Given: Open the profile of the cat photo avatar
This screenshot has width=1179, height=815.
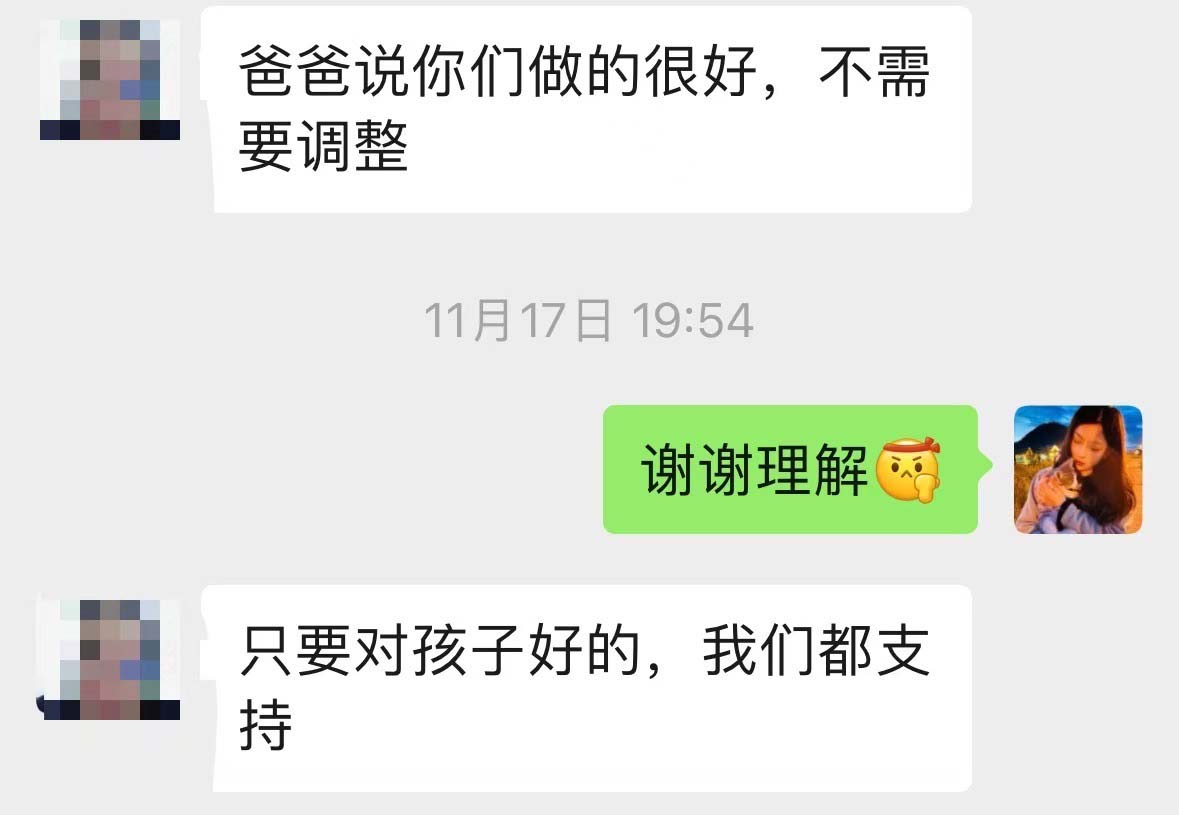Looking at the screenshot, I should click(x=1078, y=469).
